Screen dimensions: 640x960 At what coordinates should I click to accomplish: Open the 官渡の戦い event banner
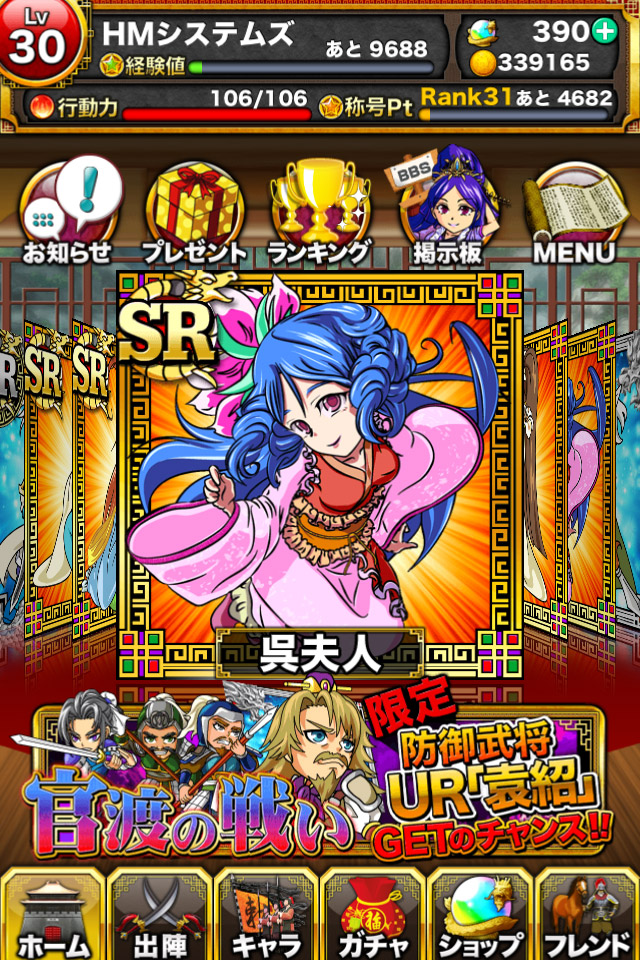(320, 770)
